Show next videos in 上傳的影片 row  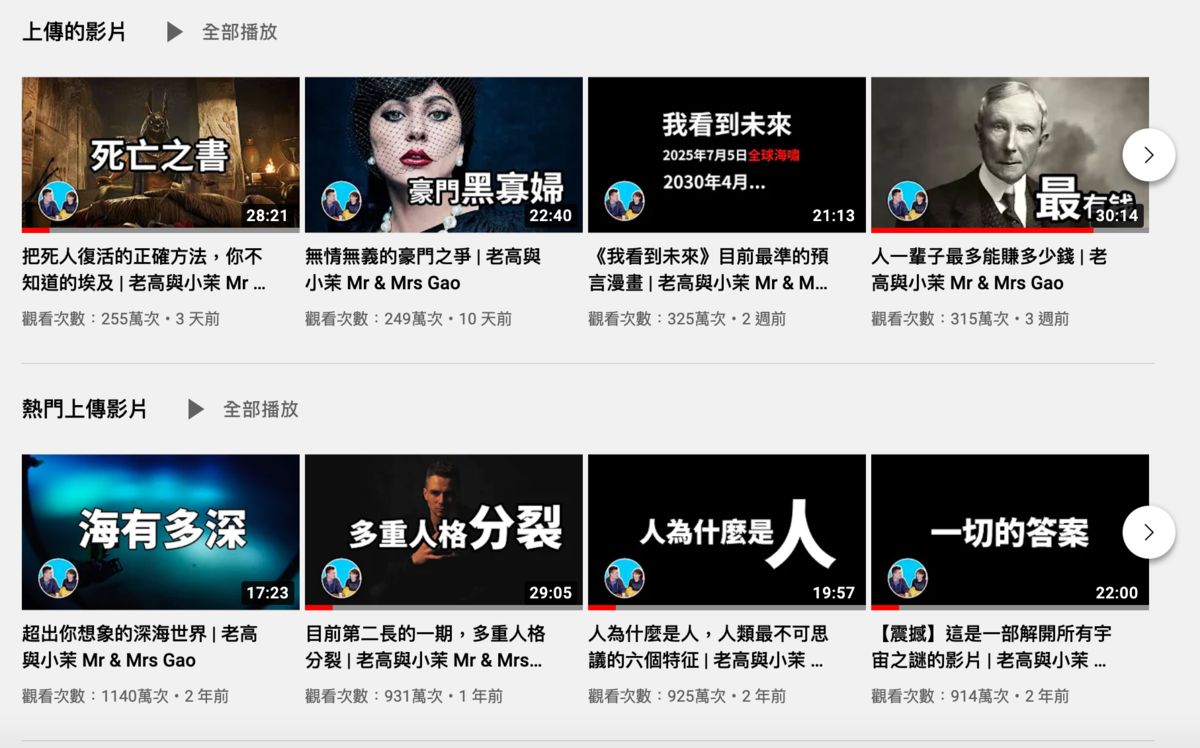(1148, 155)
